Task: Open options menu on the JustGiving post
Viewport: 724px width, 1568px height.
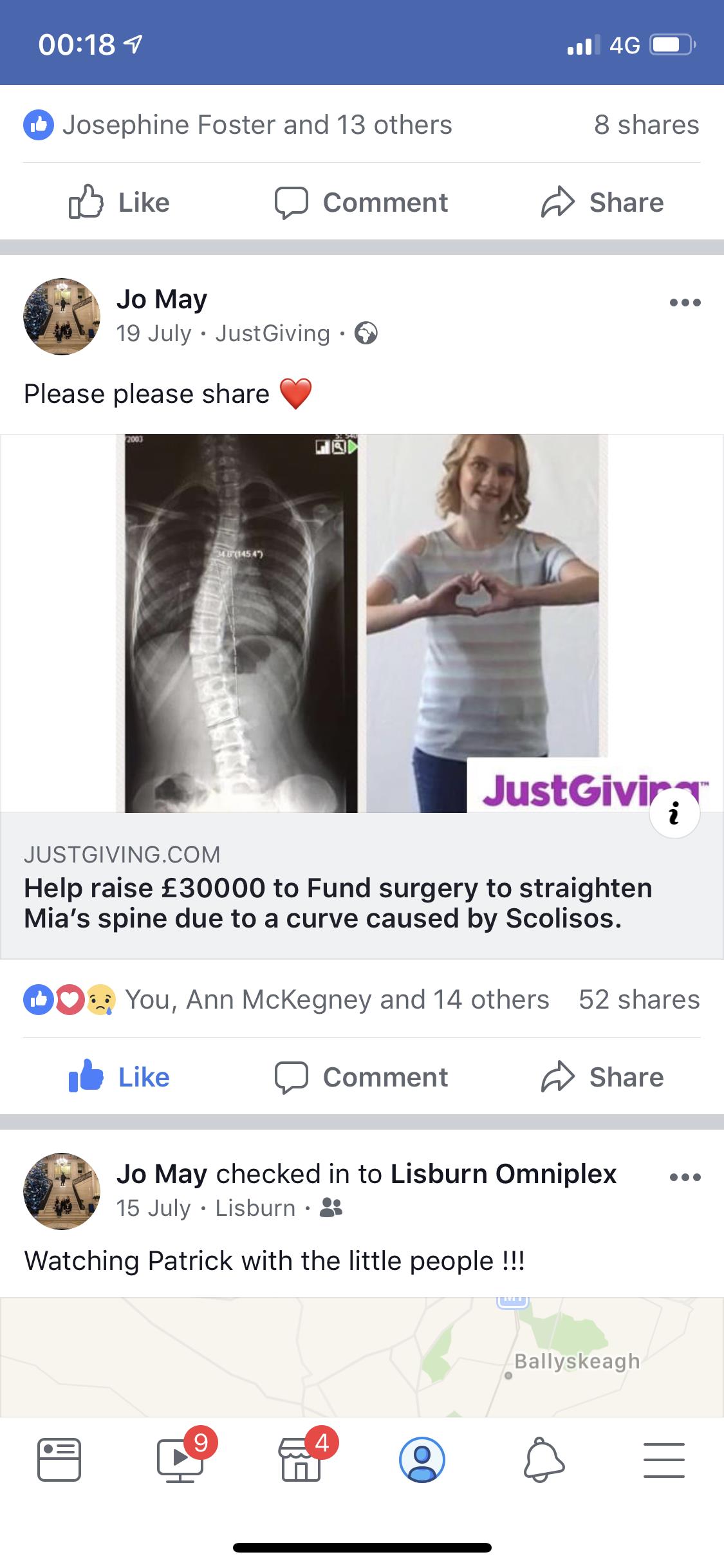Action: pyautogui.click(x=685, y=303)
